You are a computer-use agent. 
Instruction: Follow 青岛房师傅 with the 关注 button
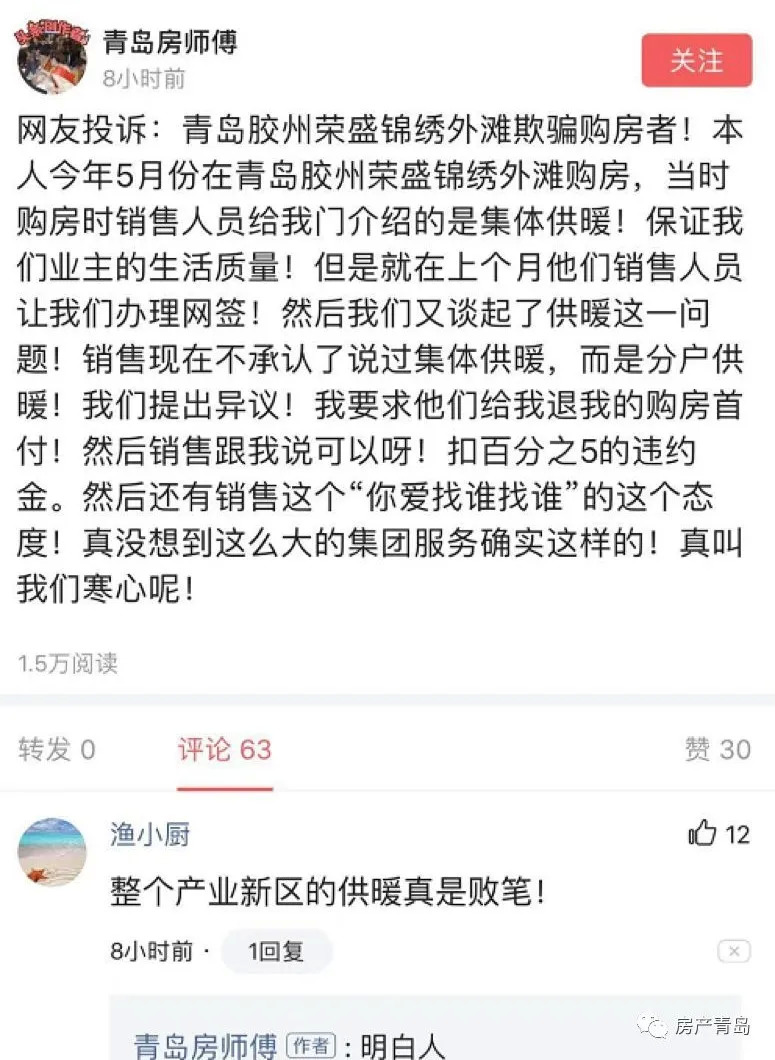click(x=697, y=60)
